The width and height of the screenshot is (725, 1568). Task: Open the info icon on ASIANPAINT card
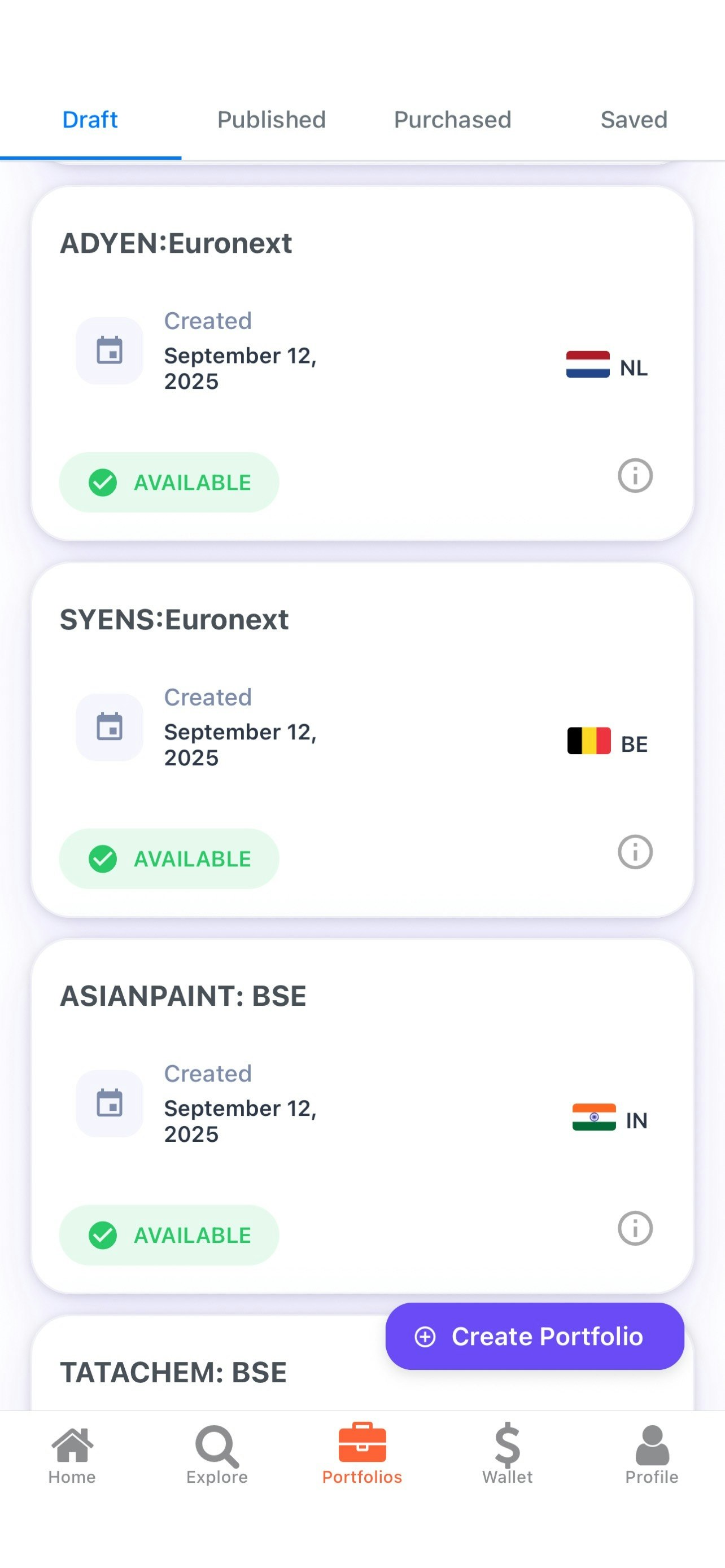[635, 1228]
